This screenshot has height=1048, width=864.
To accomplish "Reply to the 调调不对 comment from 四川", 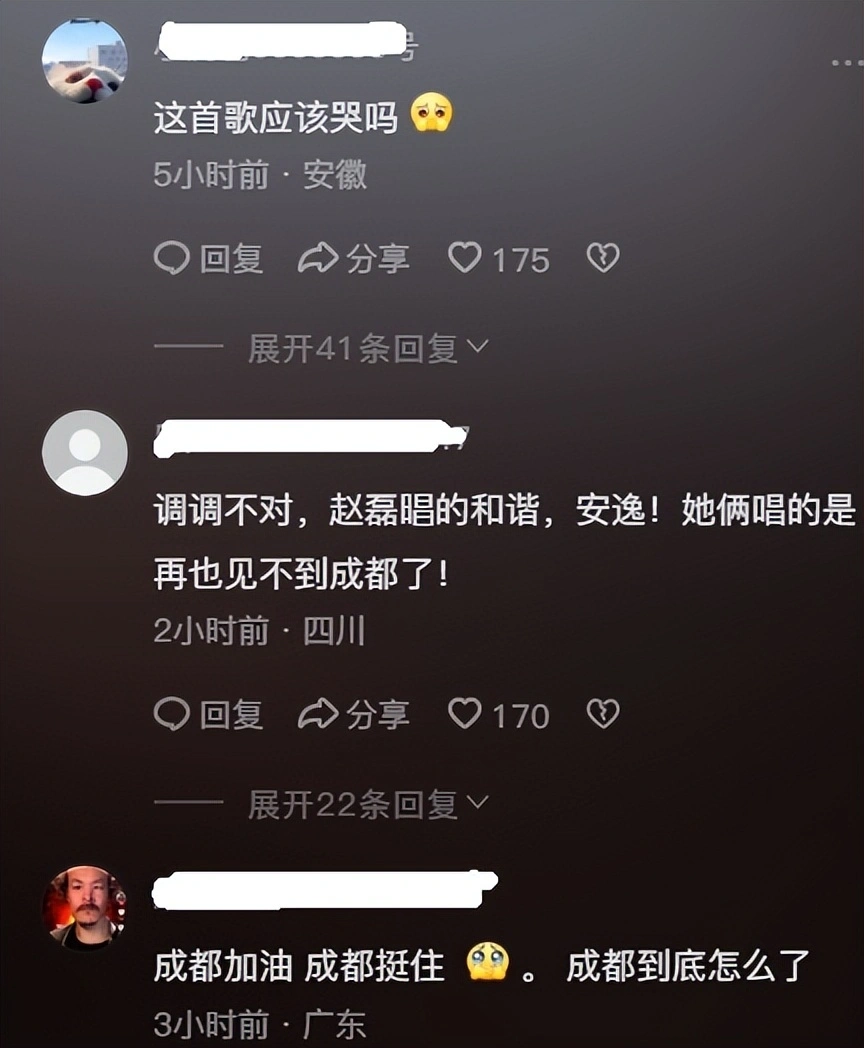I will point(208,715).
